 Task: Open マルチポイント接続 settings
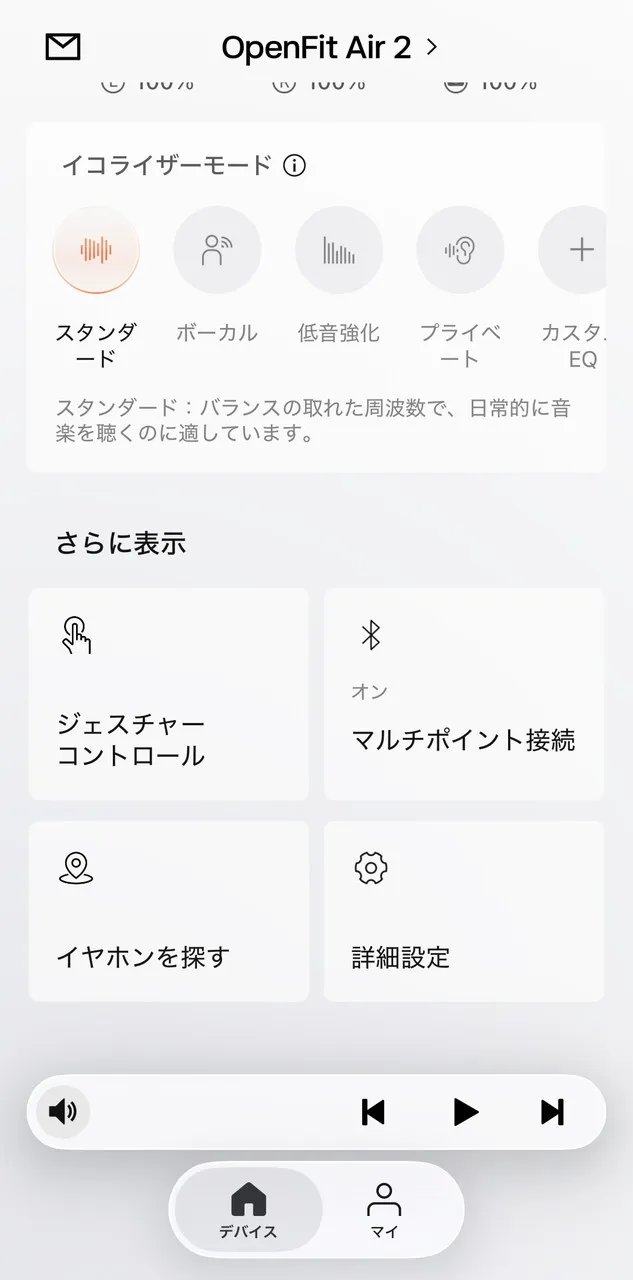point(464,694)
